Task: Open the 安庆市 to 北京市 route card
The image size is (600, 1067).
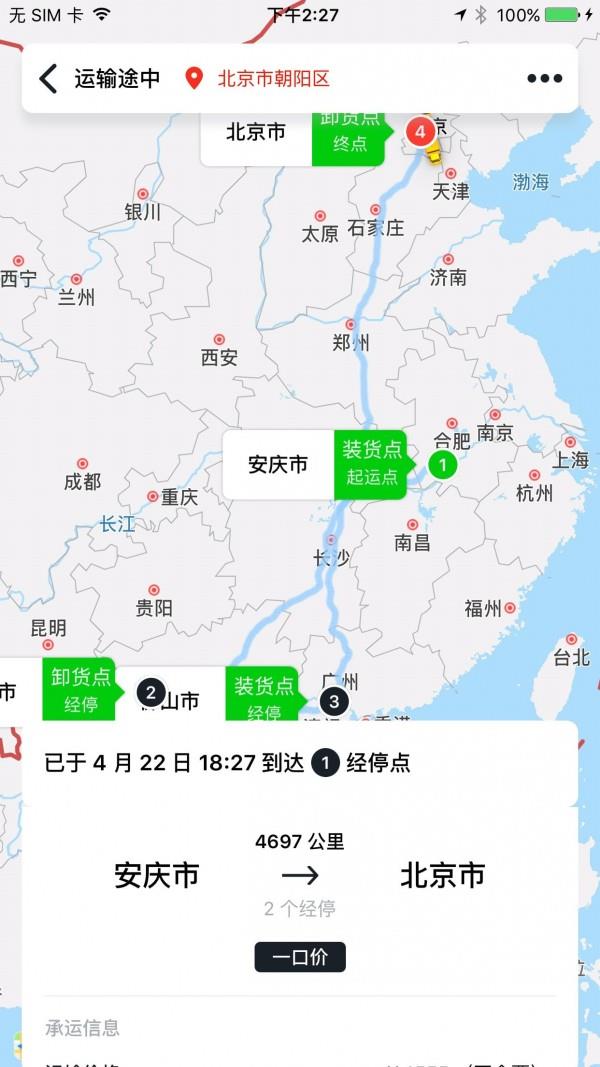Action: [299, 876]
